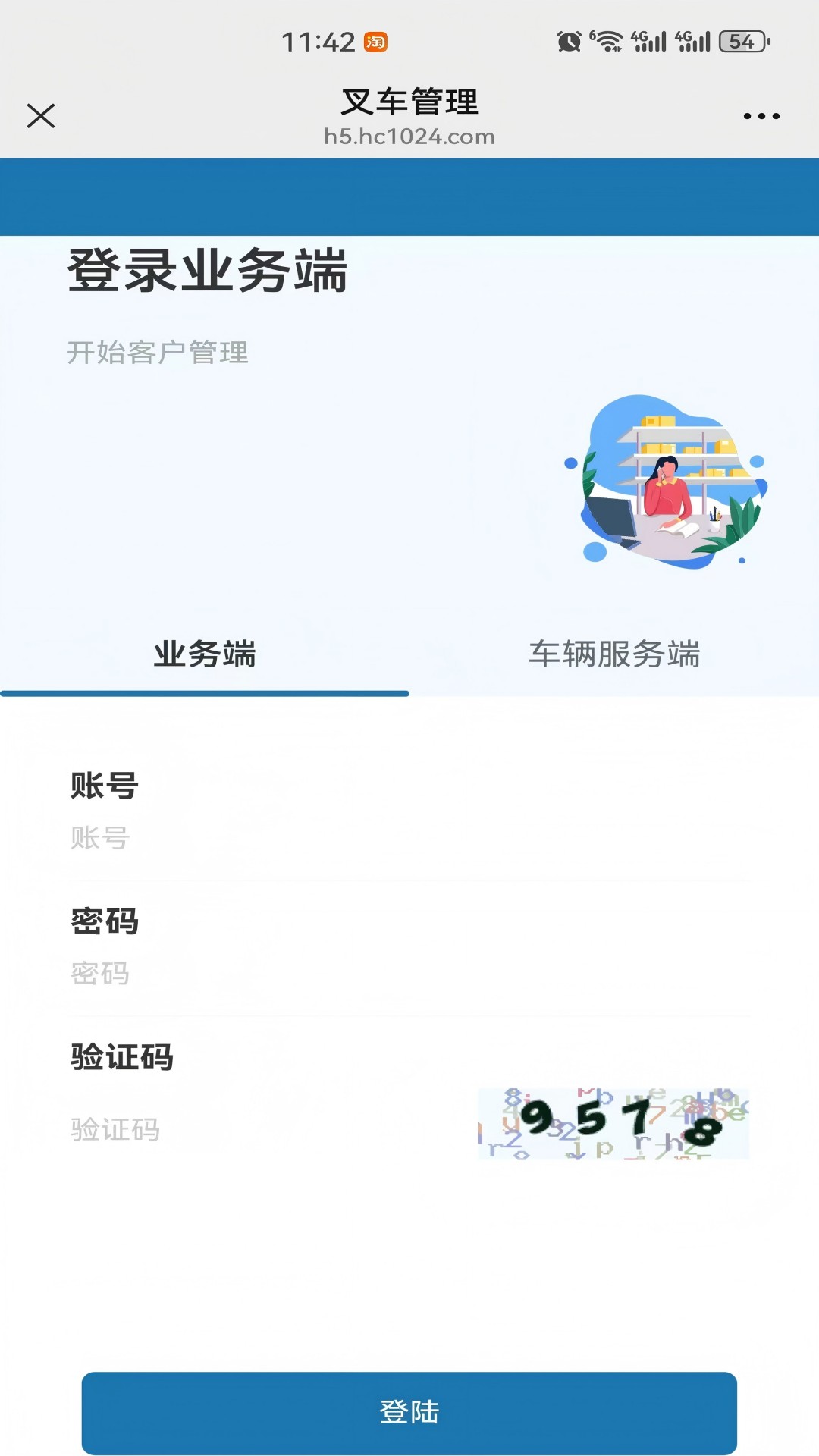Tap the blue active tab underline indicator

pos(205,692)
